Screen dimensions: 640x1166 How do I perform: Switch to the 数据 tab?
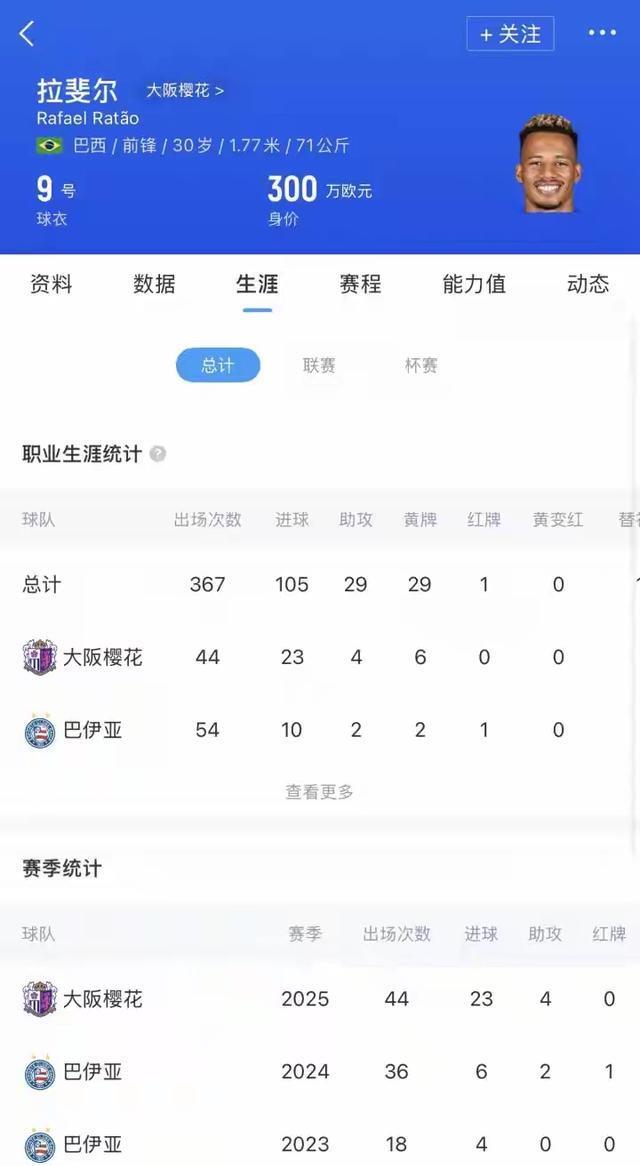click(x=154, y=284)
